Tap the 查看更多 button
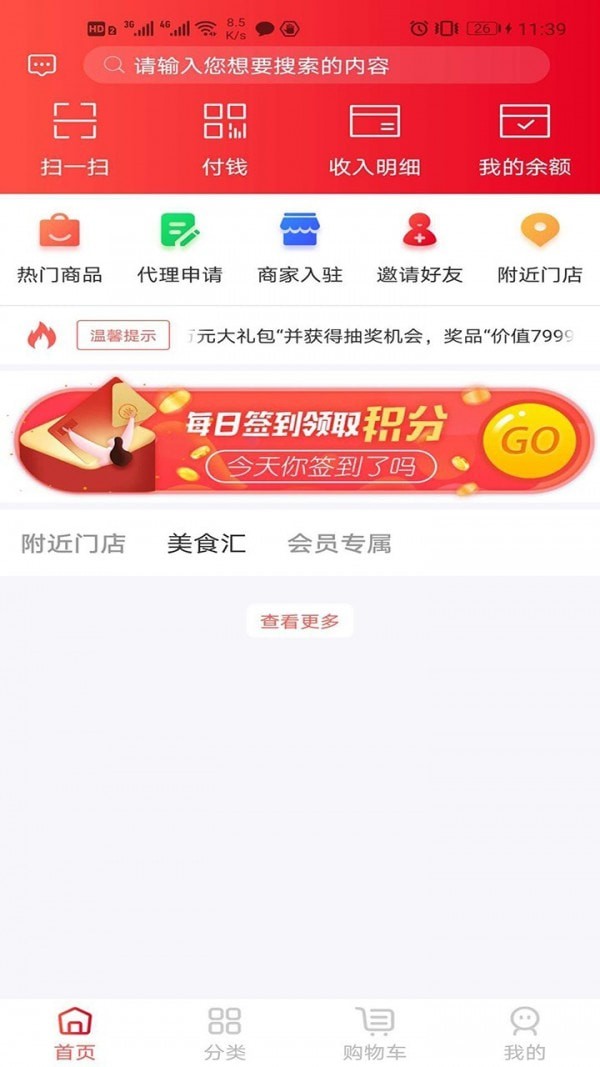The image size is (600, 1067). (x=300, y=621)
